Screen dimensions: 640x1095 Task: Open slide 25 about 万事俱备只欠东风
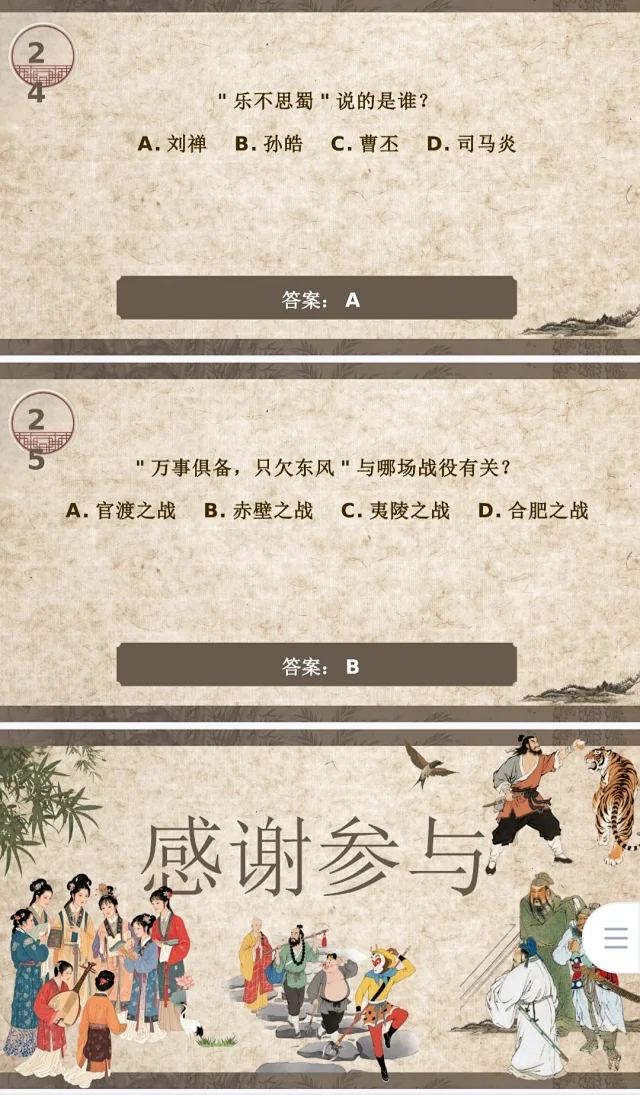(320, 545)
